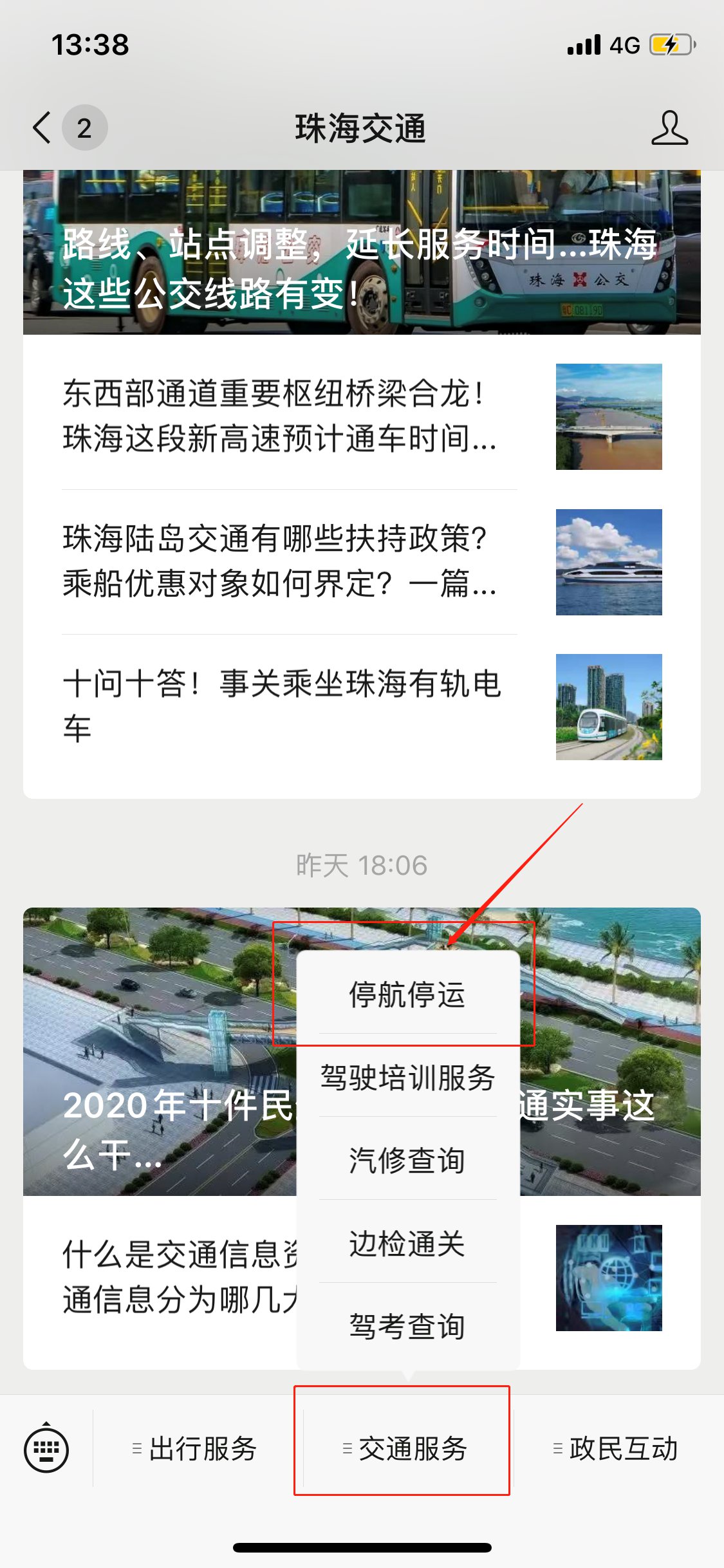The image size is (724, 1568).
Task: Expand the 出行服务 bottom menu
Action: coord(196,1448)
